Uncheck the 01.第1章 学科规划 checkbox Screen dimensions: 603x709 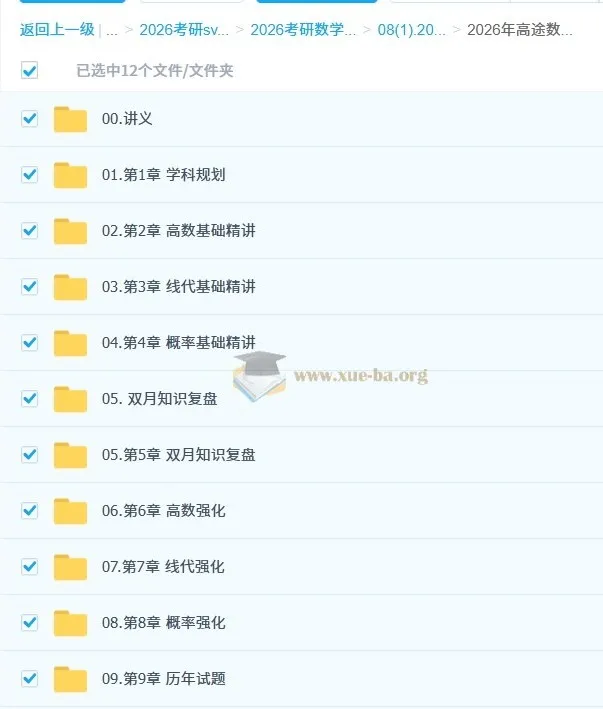coord(29,175)
